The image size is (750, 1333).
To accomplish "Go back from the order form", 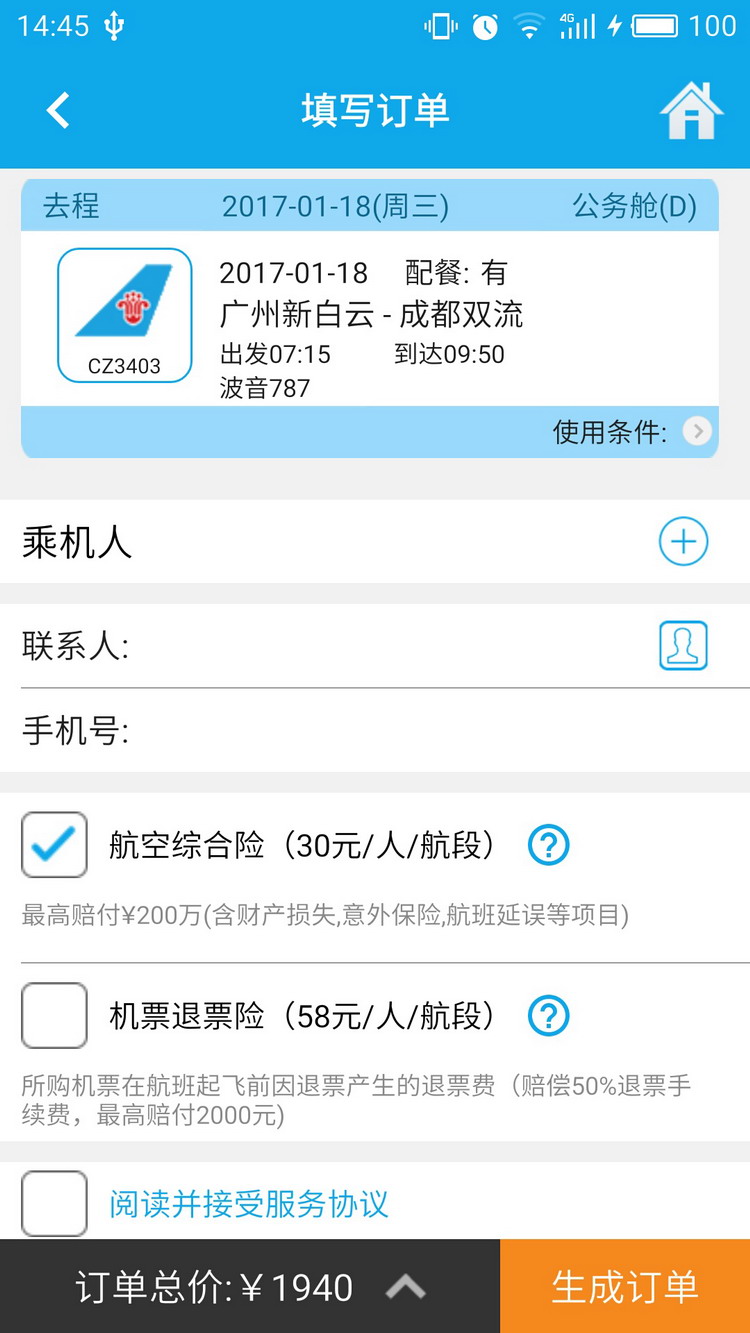I will [58, 110].
